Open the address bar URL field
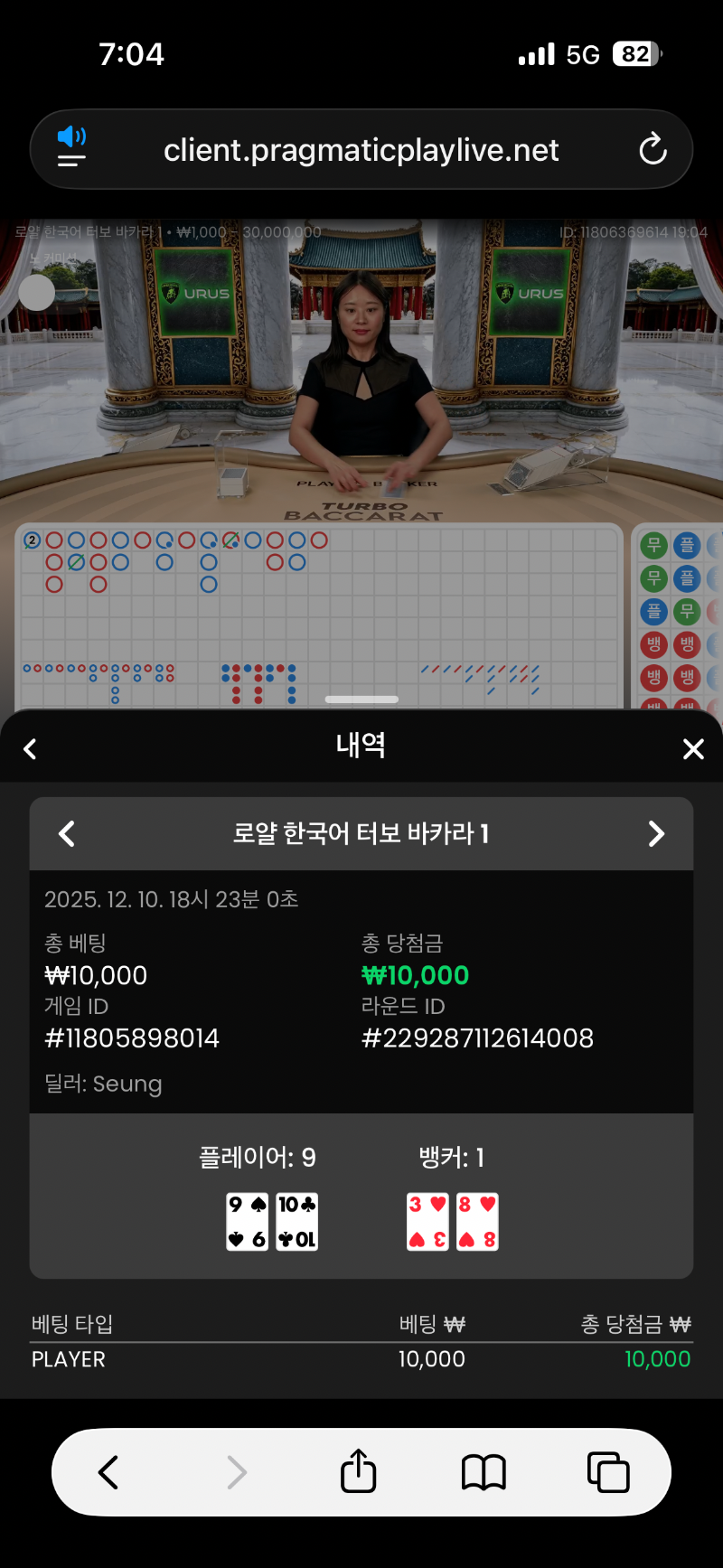Screen dimensions: 723x1568 tap(361, 149)
